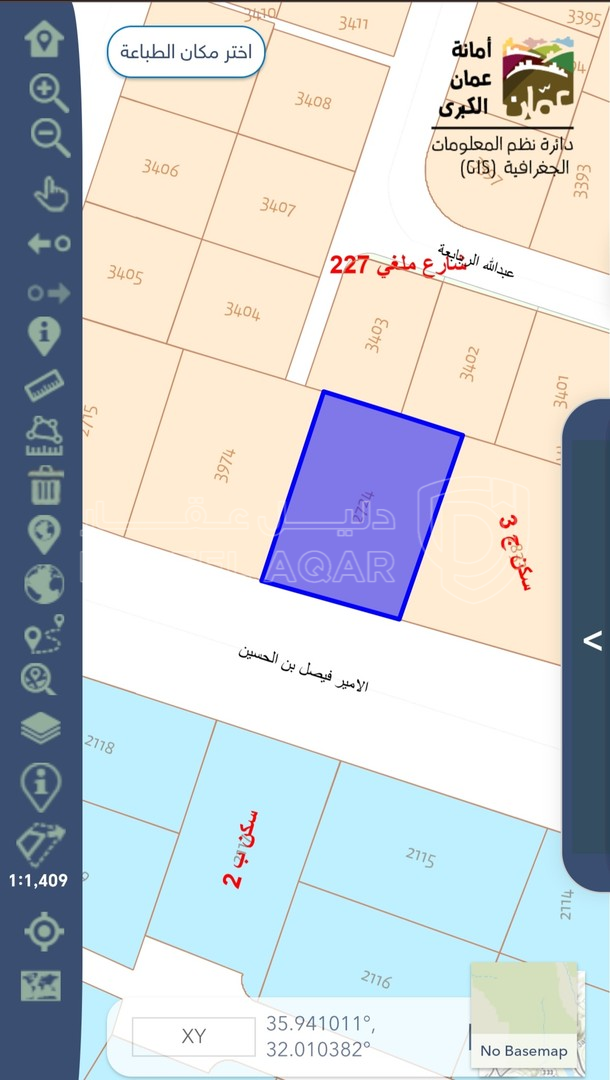The width and height of the screenshot is (610, 1080).
Task: Go to the previous map extent
Action: point(48,243)
